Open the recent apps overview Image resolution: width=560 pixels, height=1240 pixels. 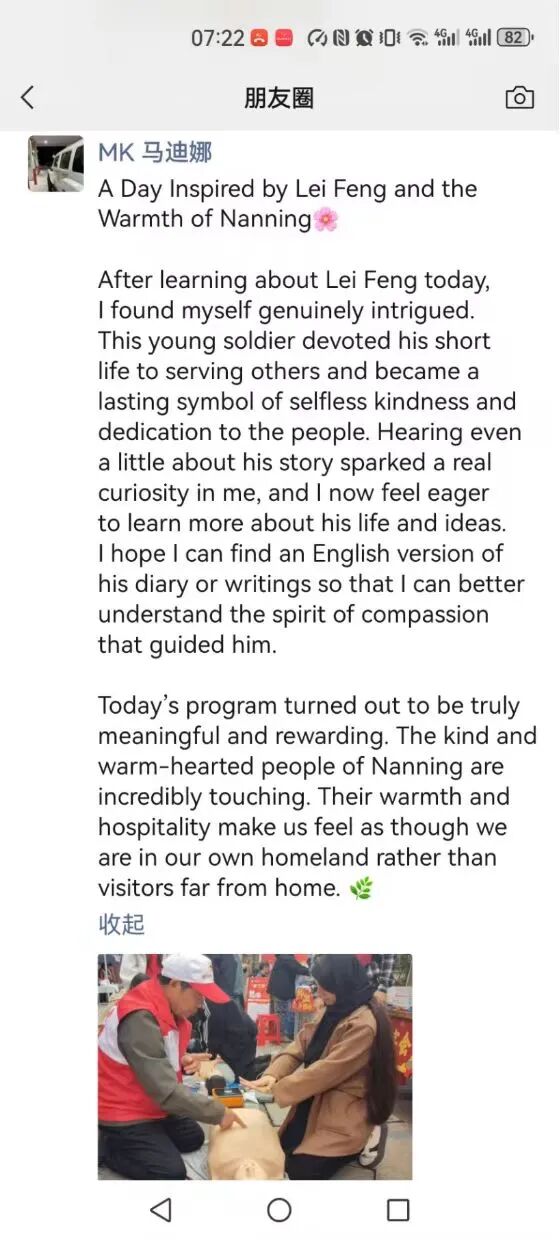tap(398, 1210)
